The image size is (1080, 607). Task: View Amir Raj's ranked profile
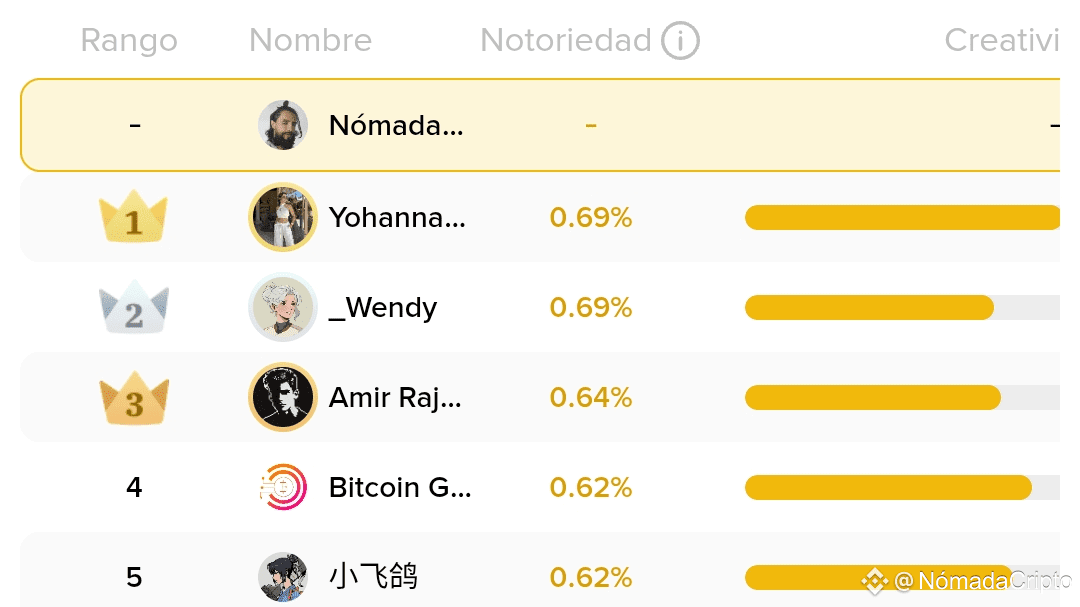tap(394, 398)
